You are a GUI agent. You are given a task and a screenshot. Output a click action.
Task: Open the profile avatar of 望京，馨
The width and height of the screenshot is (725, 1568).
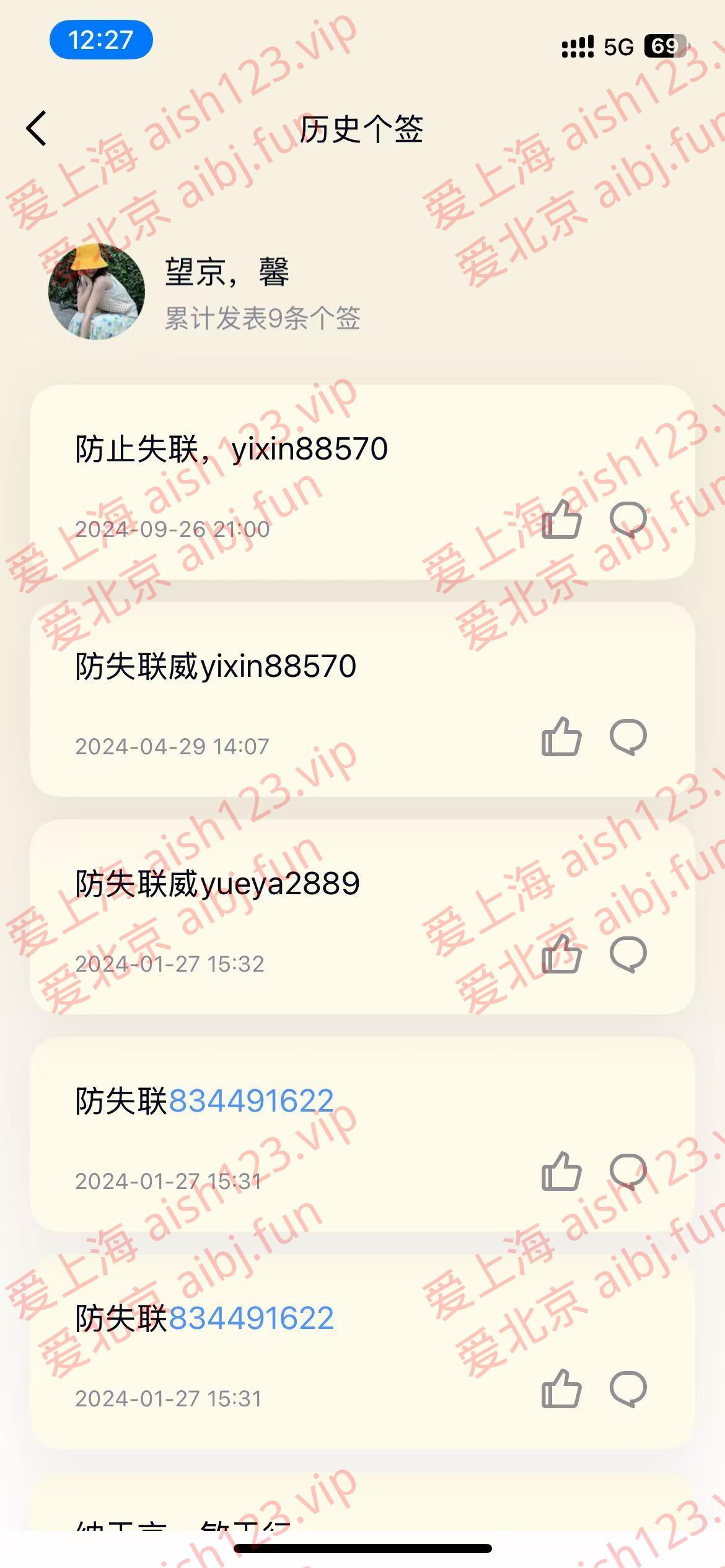(x=97, y=292)
